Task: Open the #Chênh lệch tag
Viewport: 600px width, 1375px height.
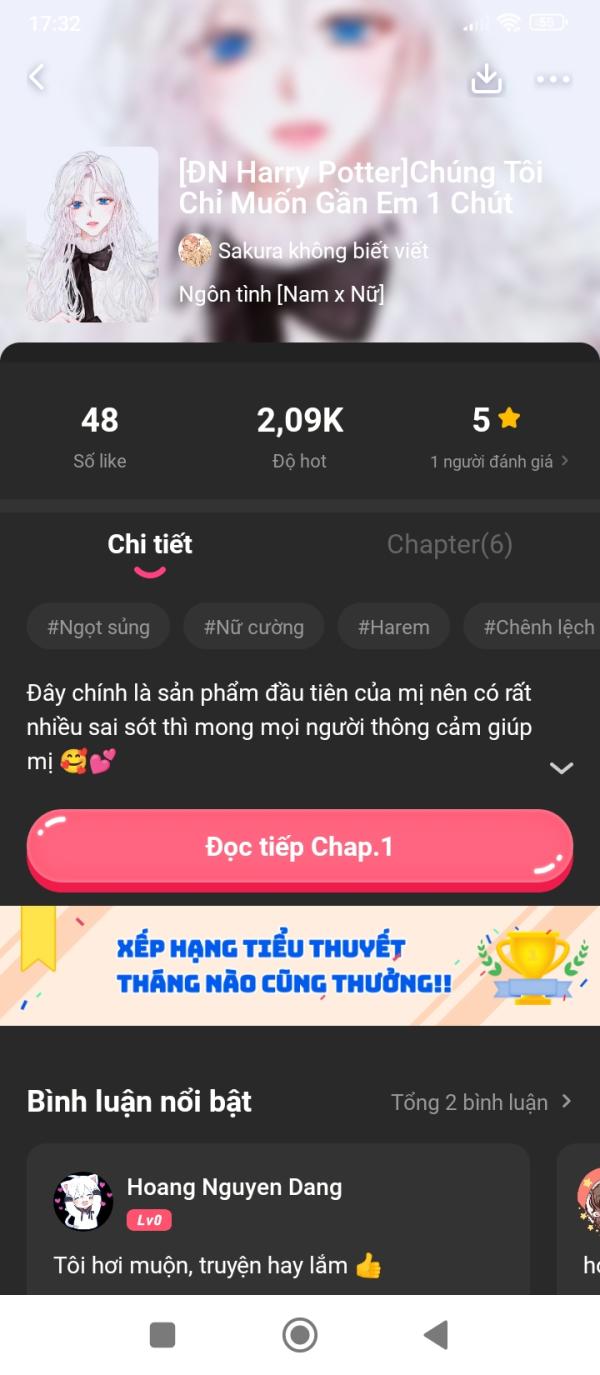Action: tap(532, 627)
